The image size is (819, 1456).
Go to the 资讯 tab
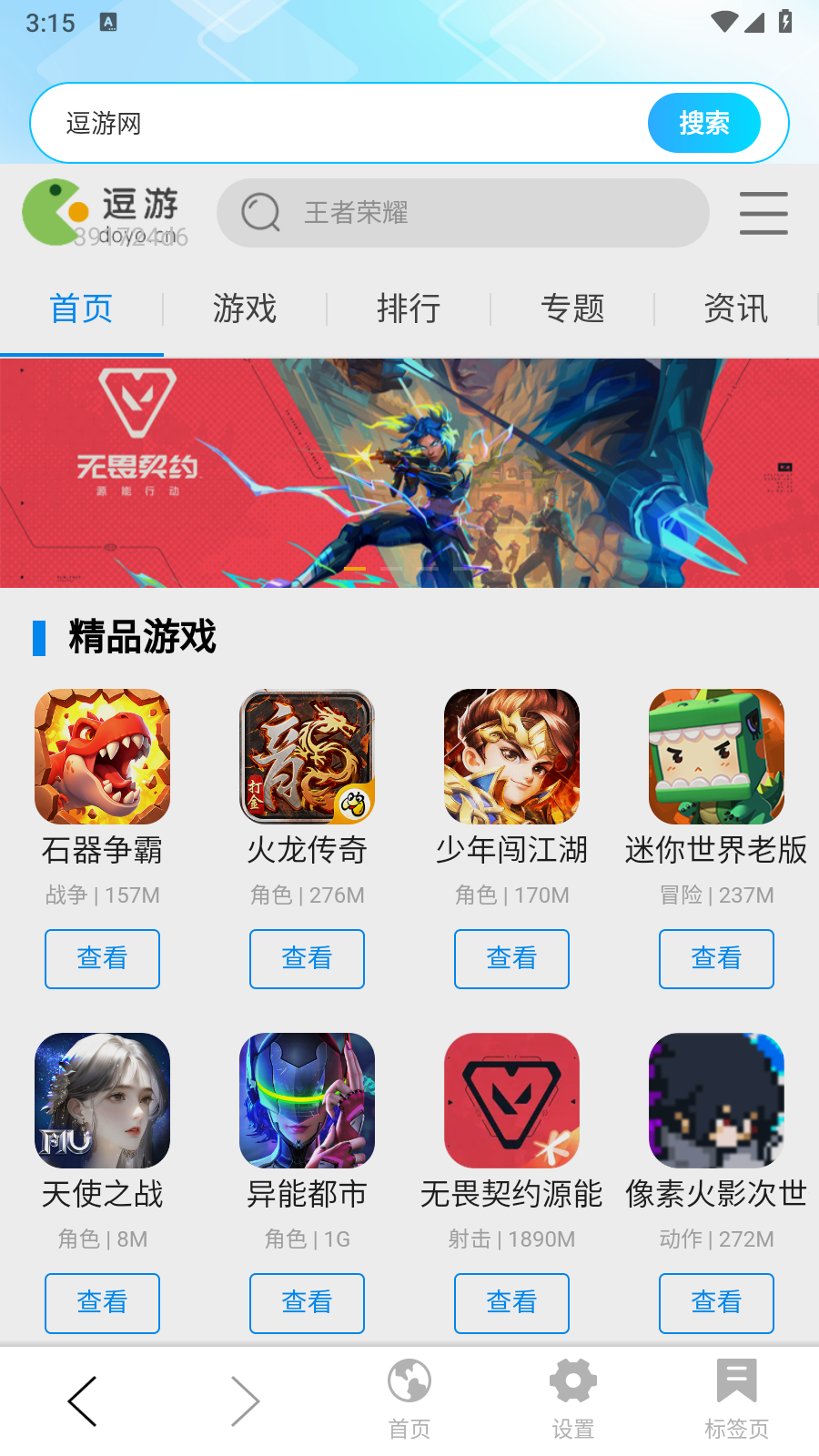pos(735,308)
